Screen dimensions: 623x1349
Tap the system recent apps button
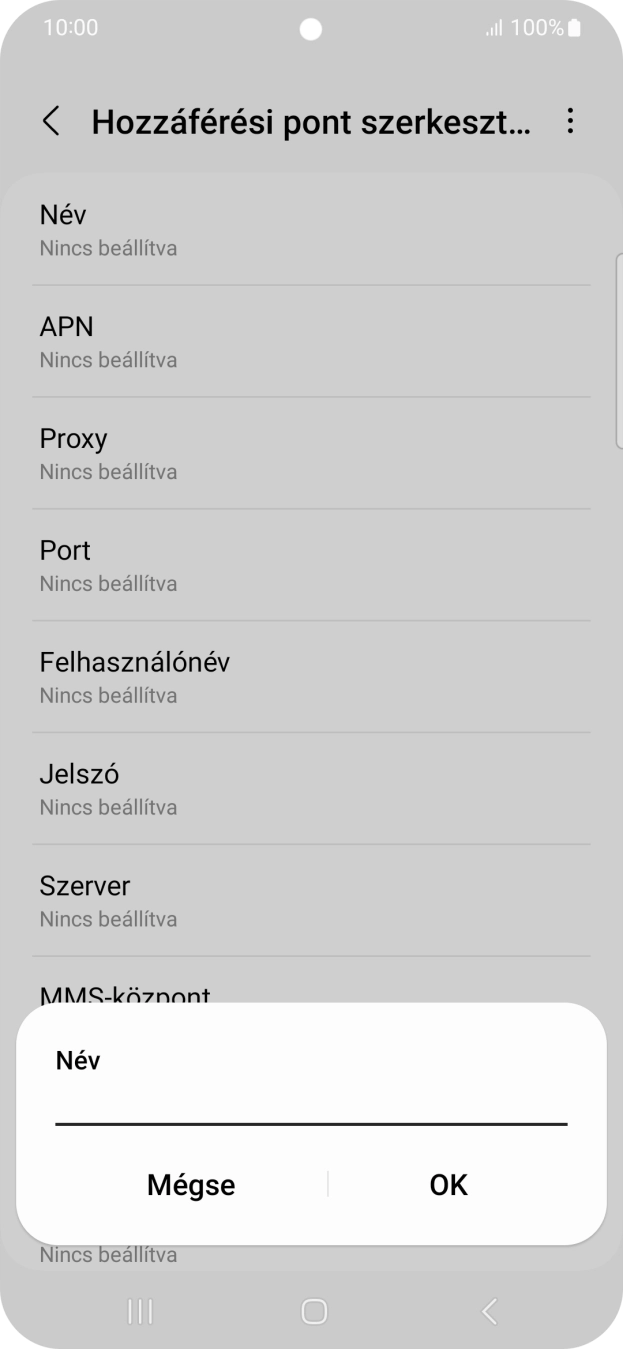[x=140, y=1311]
